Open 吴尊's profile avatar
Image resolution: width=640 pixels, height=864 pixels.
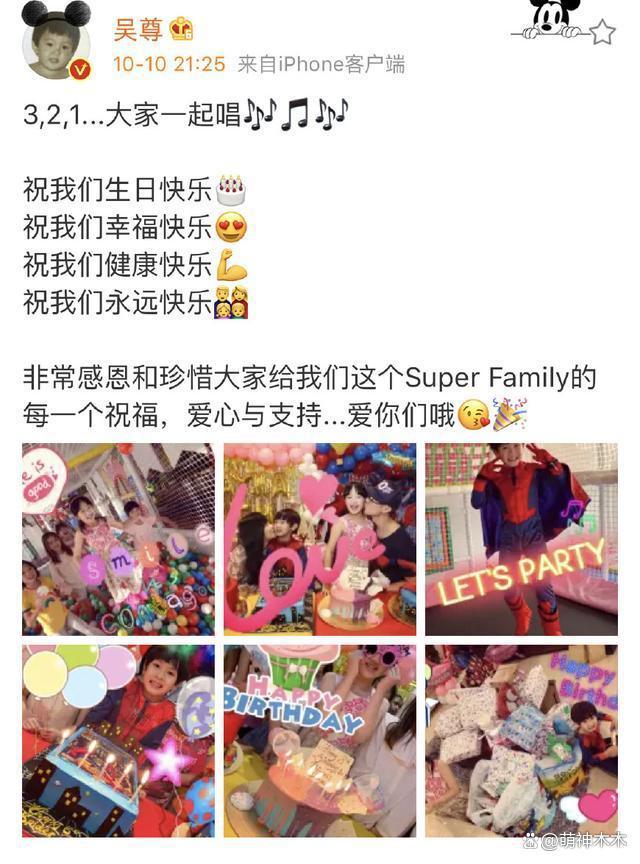pyautogui.click(x=56, y=45)
